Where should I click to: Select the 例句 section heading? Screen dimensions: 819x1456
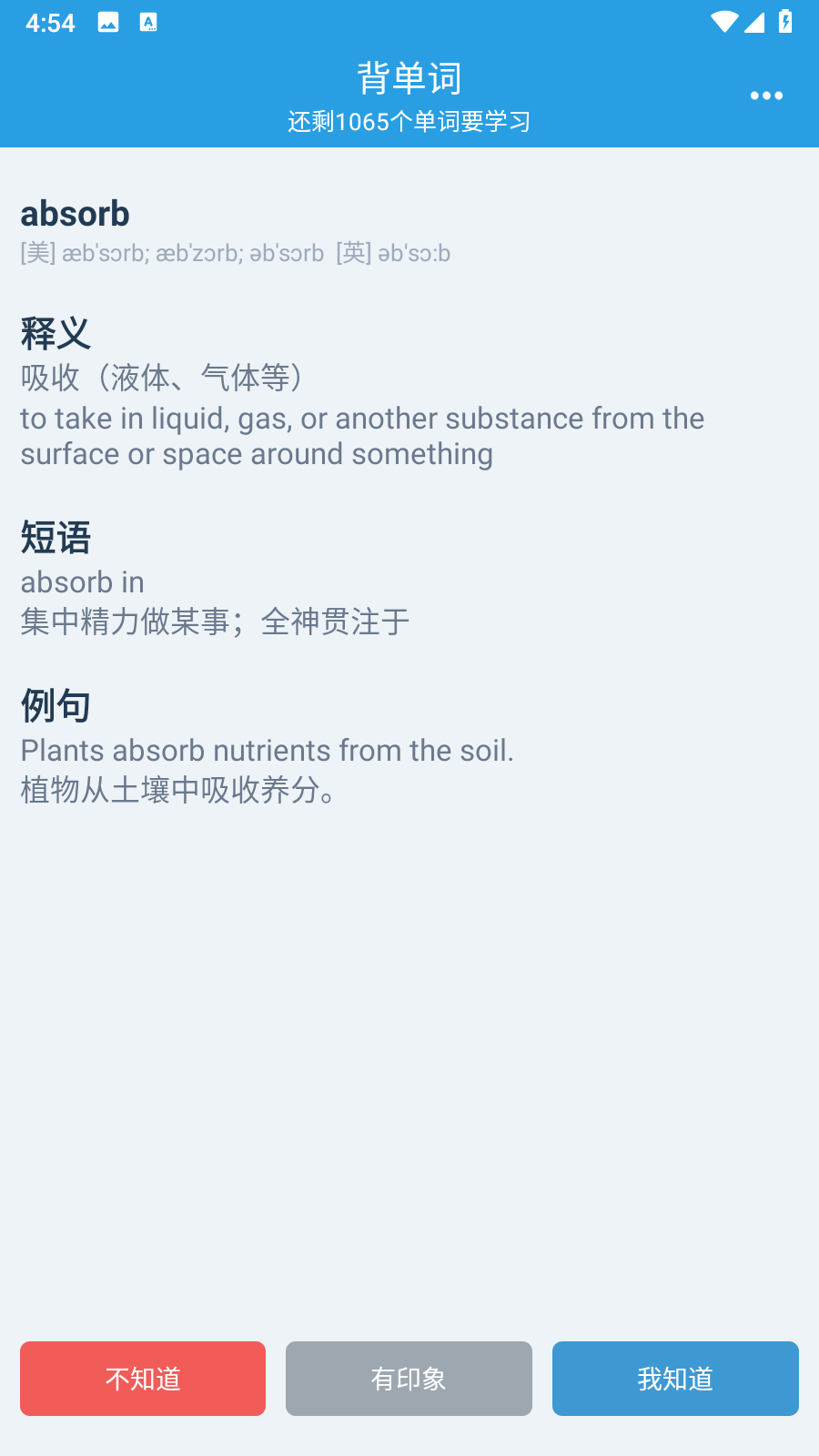54,705
